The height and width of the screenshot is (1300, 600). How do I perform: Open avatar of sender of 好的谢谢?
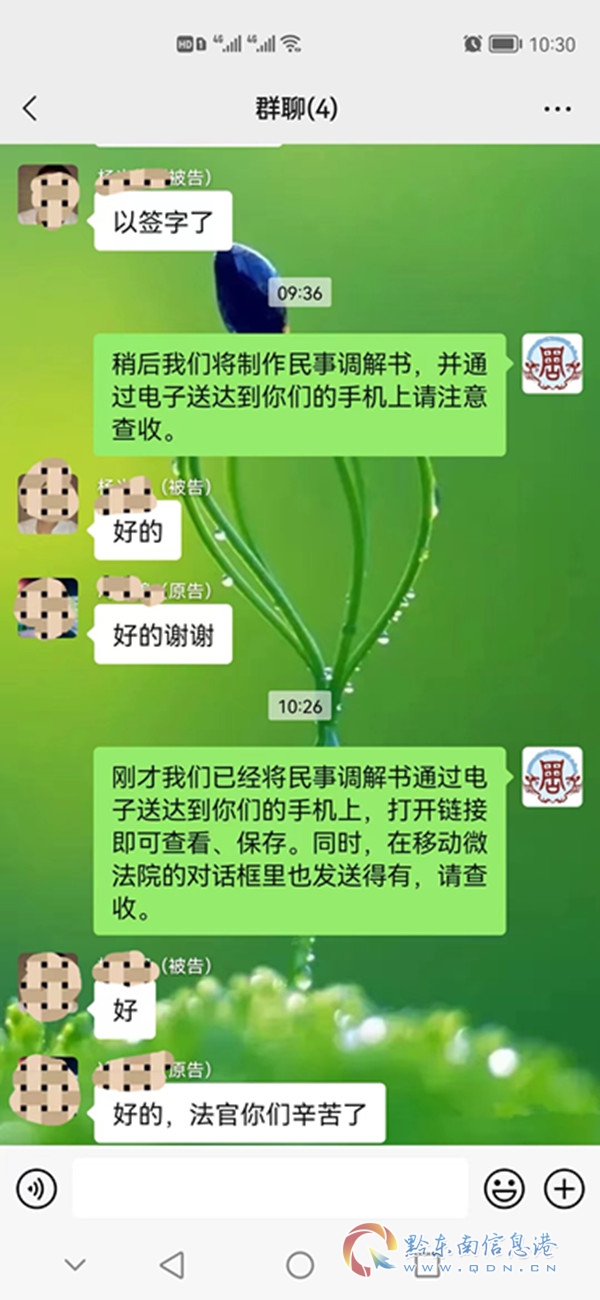click(x=47, y=607)
